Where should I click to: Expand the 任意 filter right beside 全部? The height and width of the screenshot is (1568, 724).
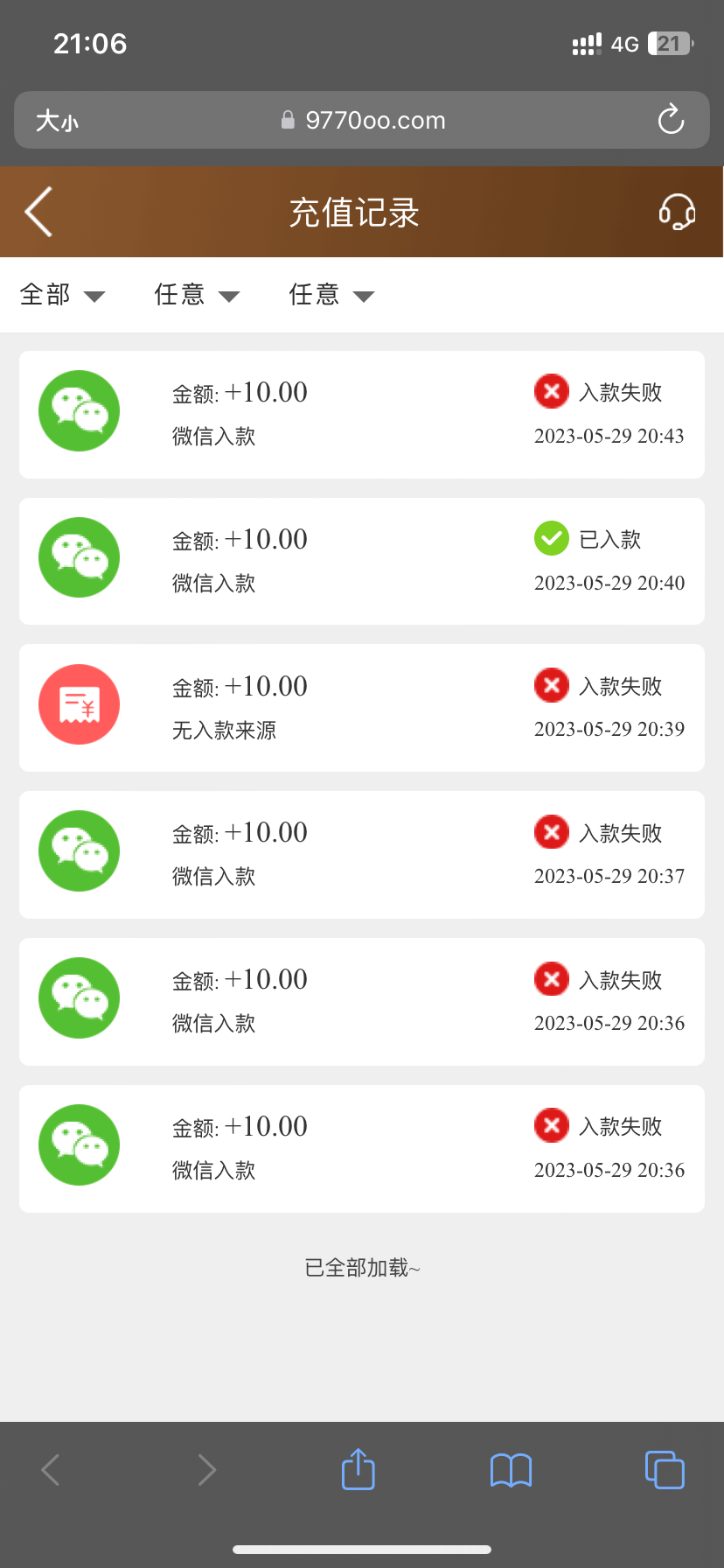(196, 295)
